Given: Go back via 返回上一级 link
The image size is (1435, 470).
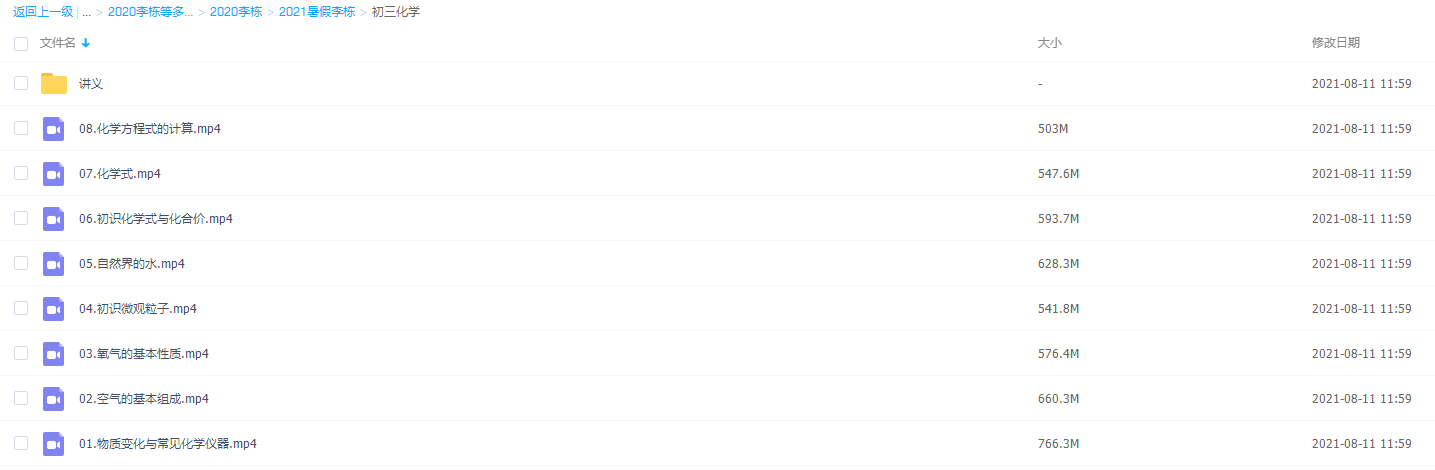Looking at the screenshot, I should coord(43,12).
